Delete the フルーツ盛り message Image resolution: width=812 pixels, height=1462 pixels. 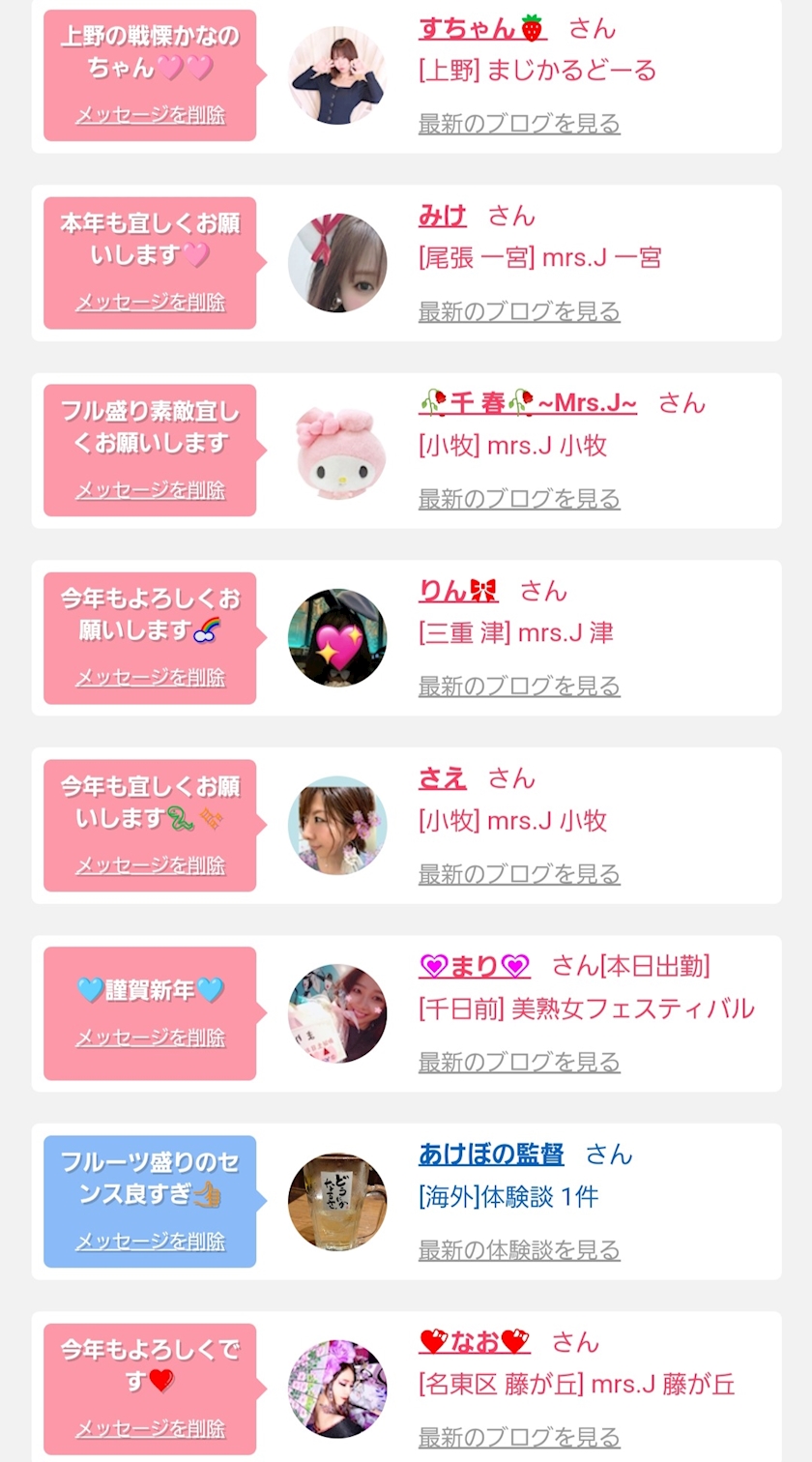click(150, 1242)
